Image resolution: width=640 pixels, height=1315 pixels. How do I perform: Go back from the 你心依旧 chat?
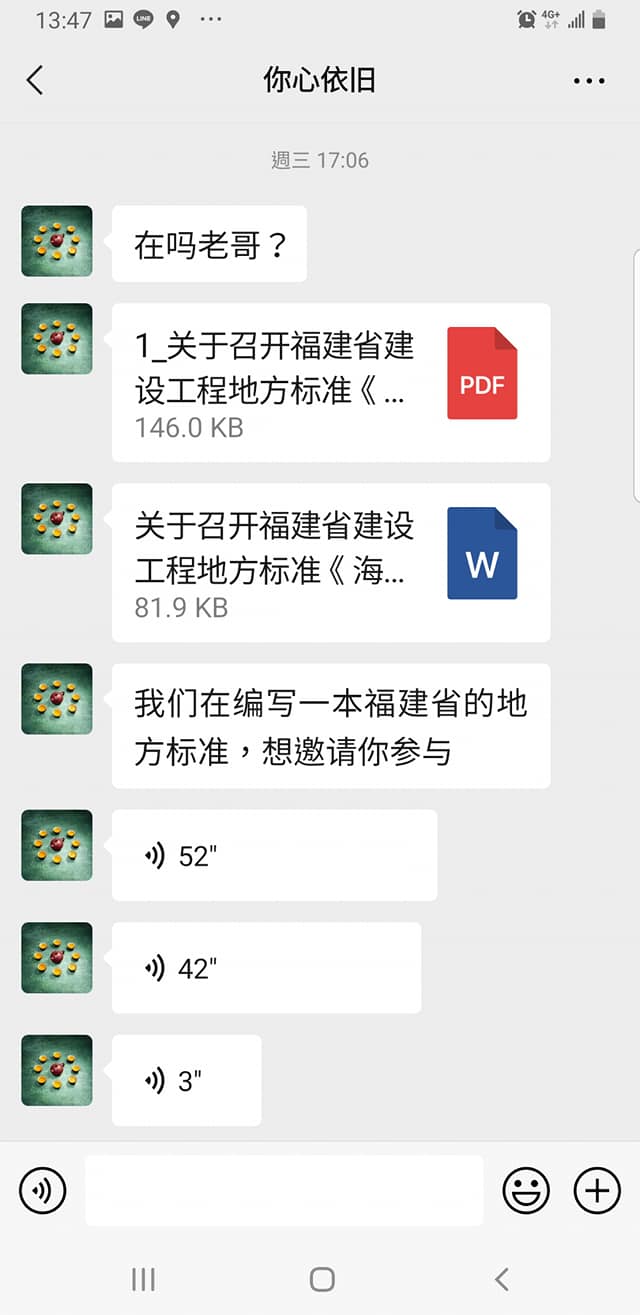coord(35,80)
